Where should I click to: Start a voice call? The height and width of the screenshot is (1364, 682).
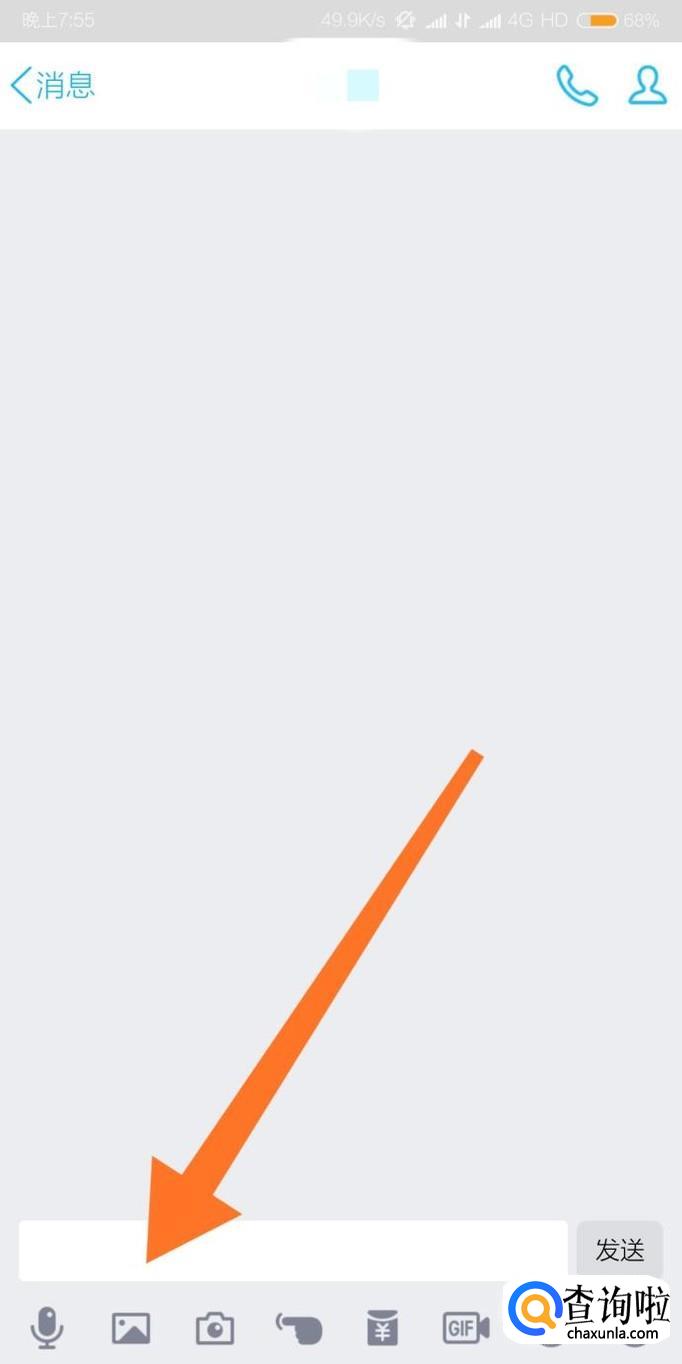click(x=577, y=86)
